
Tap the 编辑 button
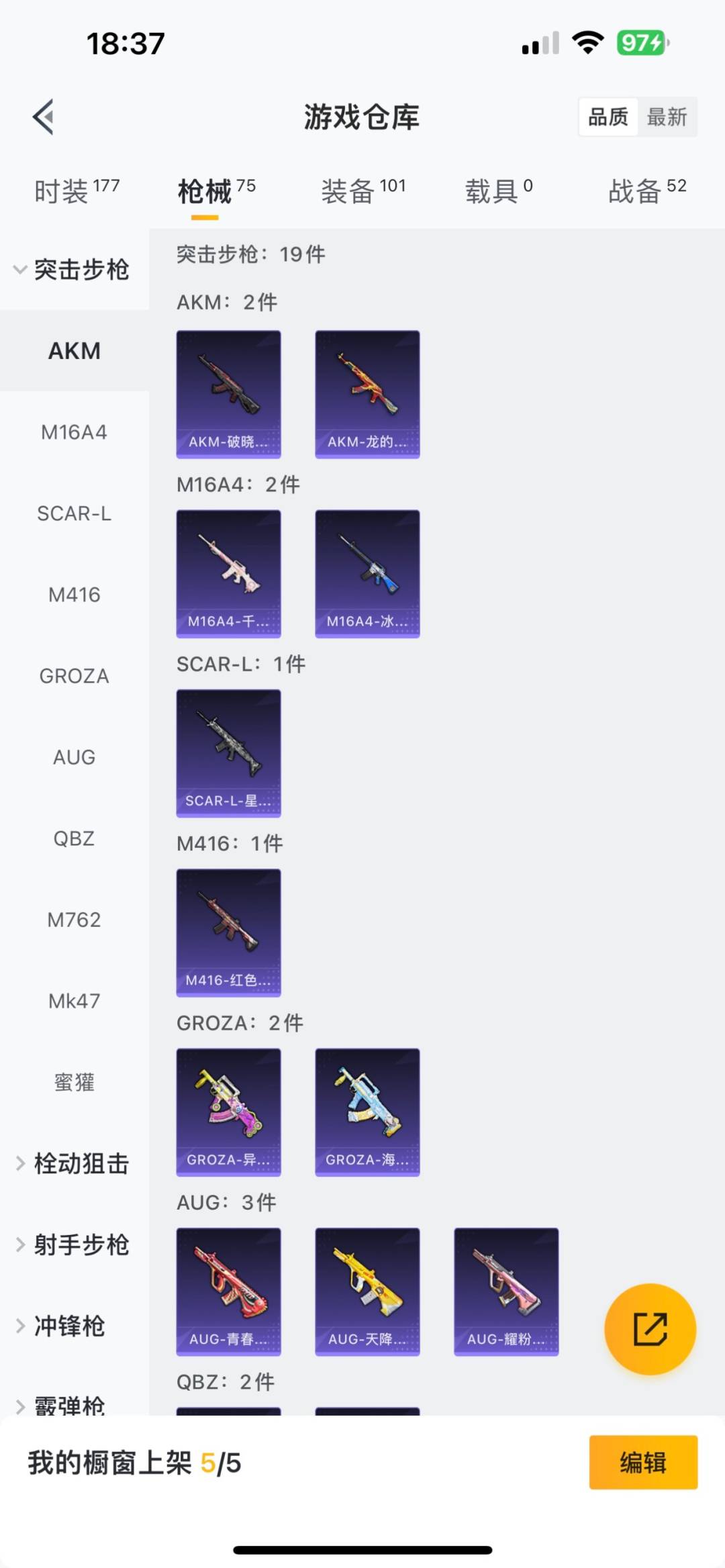[x=642, y=1463]
